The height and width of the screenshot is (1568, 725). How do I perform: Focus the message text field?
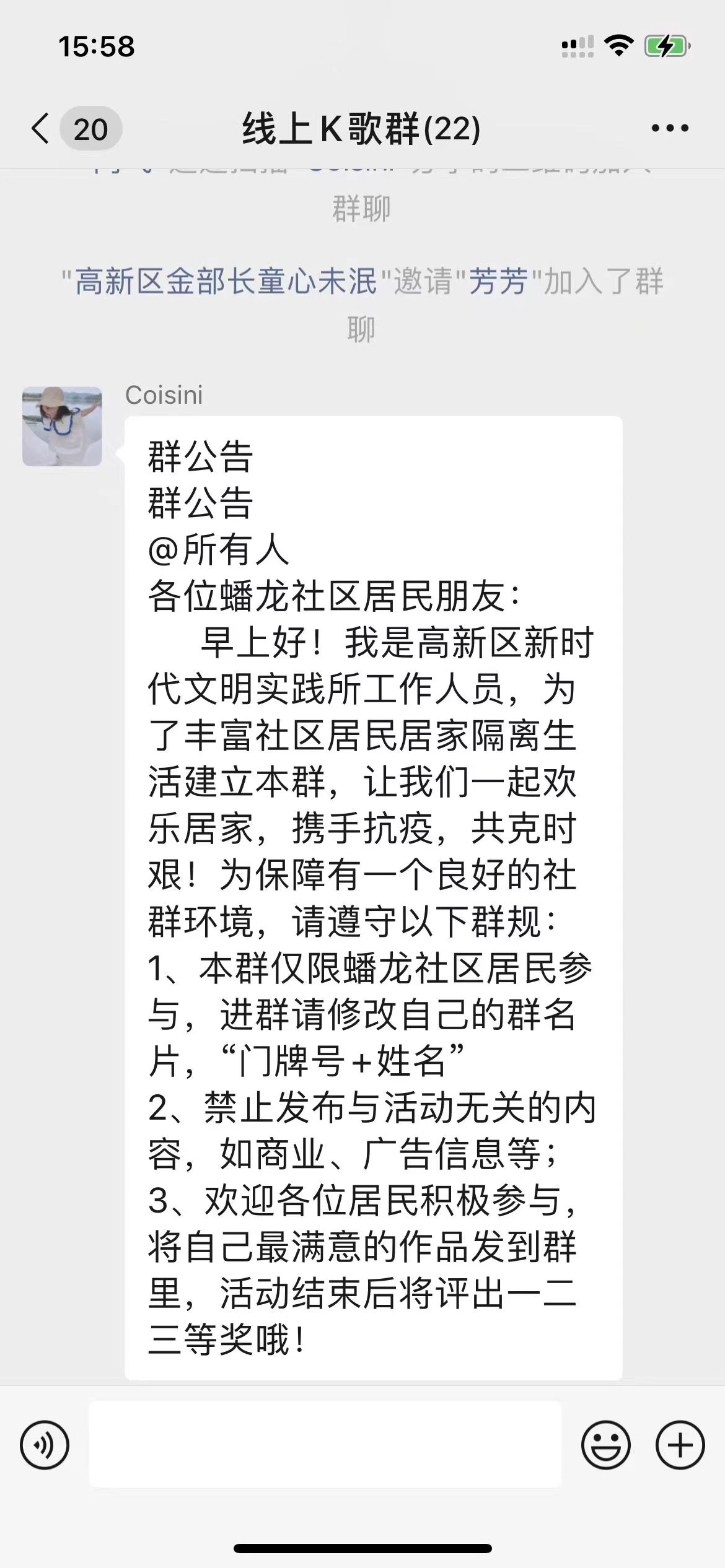(x=325, y=1445)
